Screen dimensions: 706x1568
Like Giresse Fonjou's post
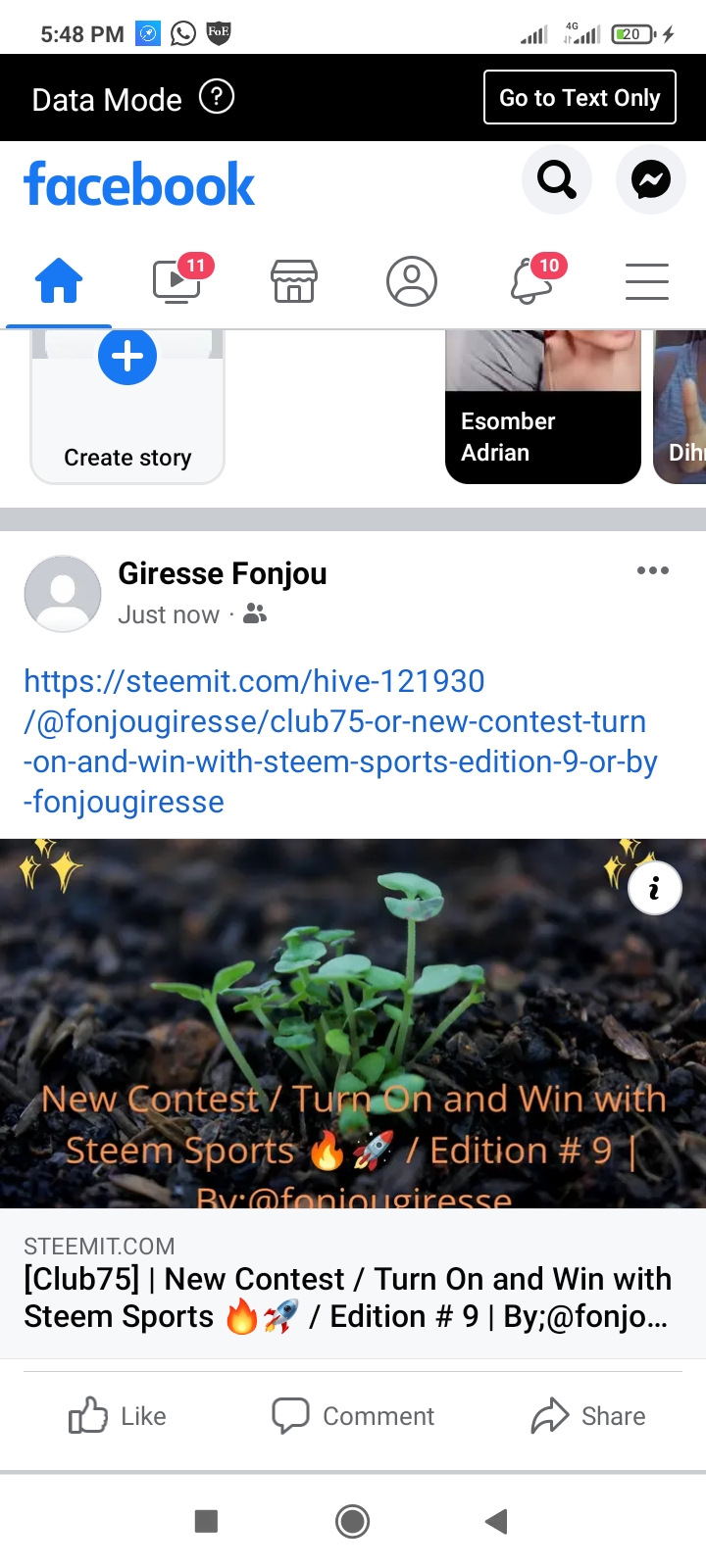[x=118, y=1416]
